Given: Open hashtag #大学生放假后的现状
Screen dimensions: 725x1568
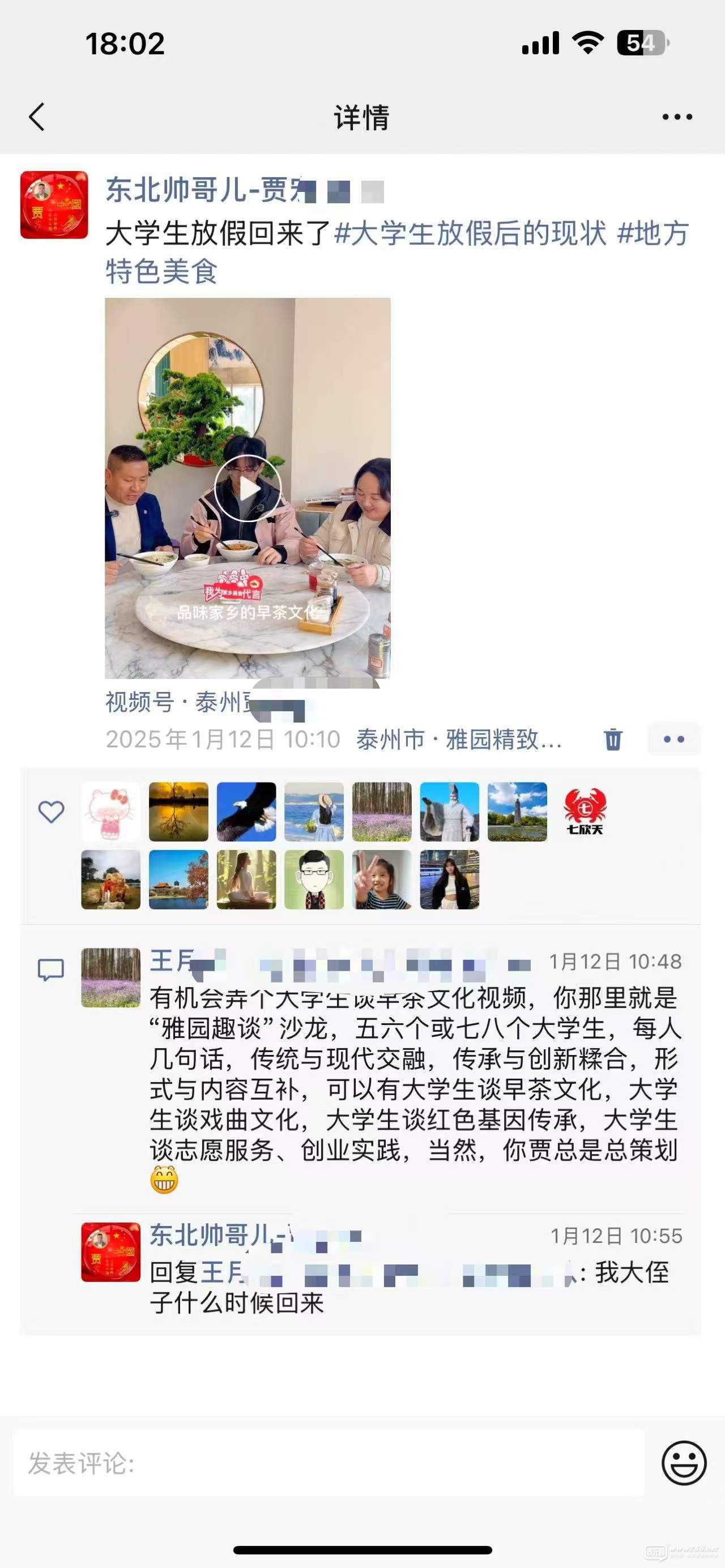Looking at the screenshot, I should pos(470,233).
